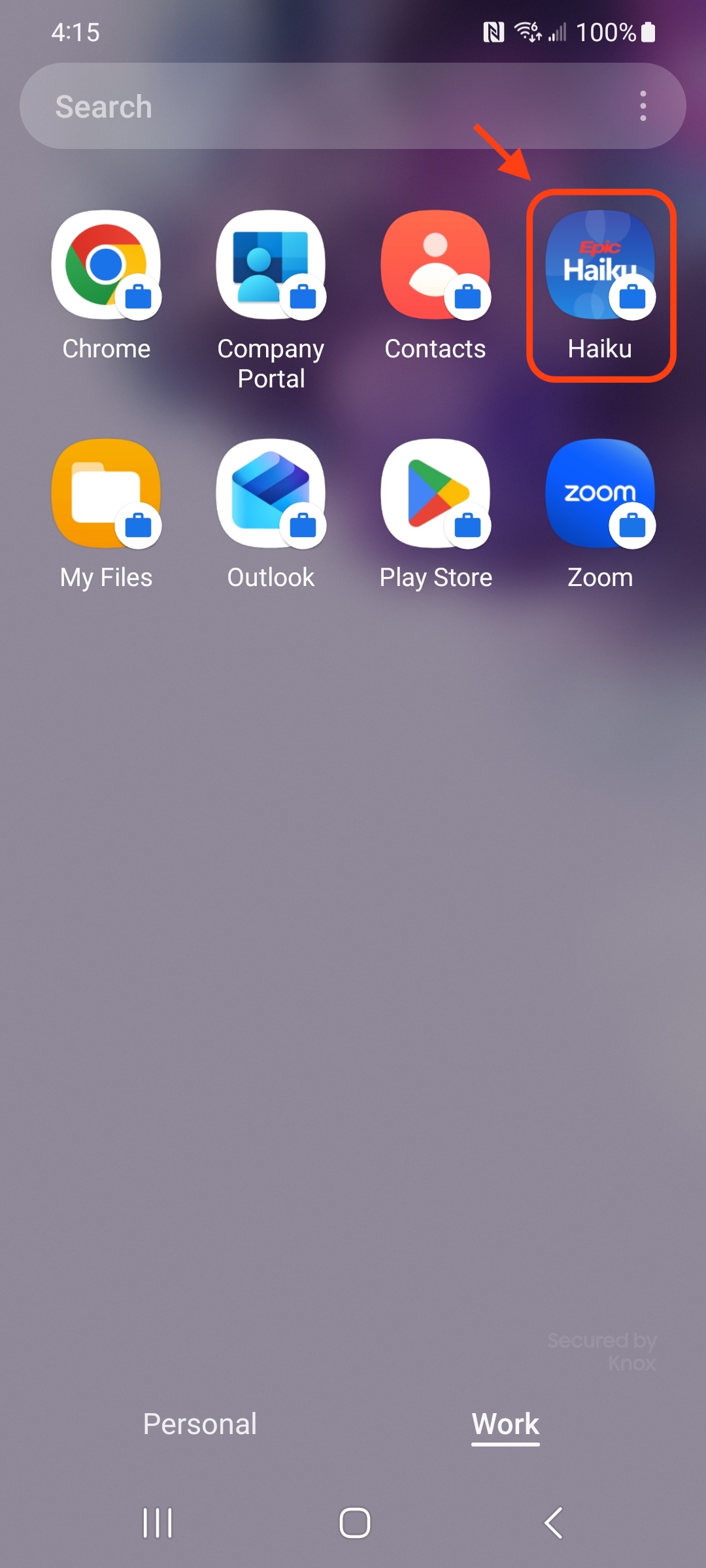Viewport: 706px width, 1568px height.
Task: Open the three-dot overflow menu
Action: [643, 106]
